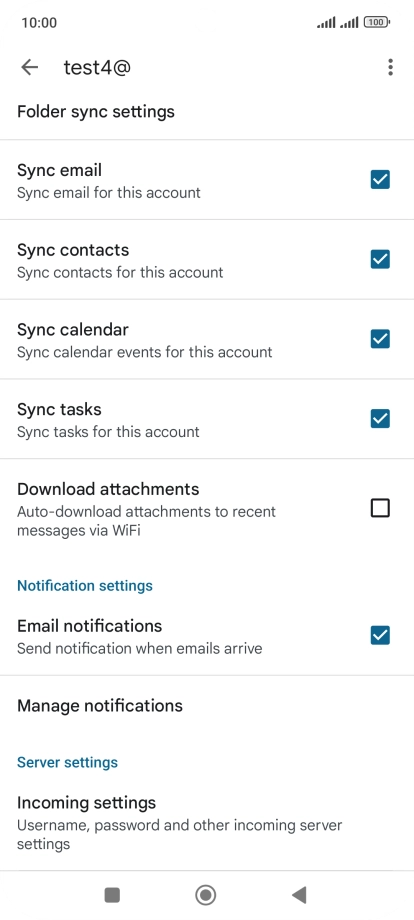Untick the Sync tasks checkbox
414x920 pixels.
(x=380, y=418)
